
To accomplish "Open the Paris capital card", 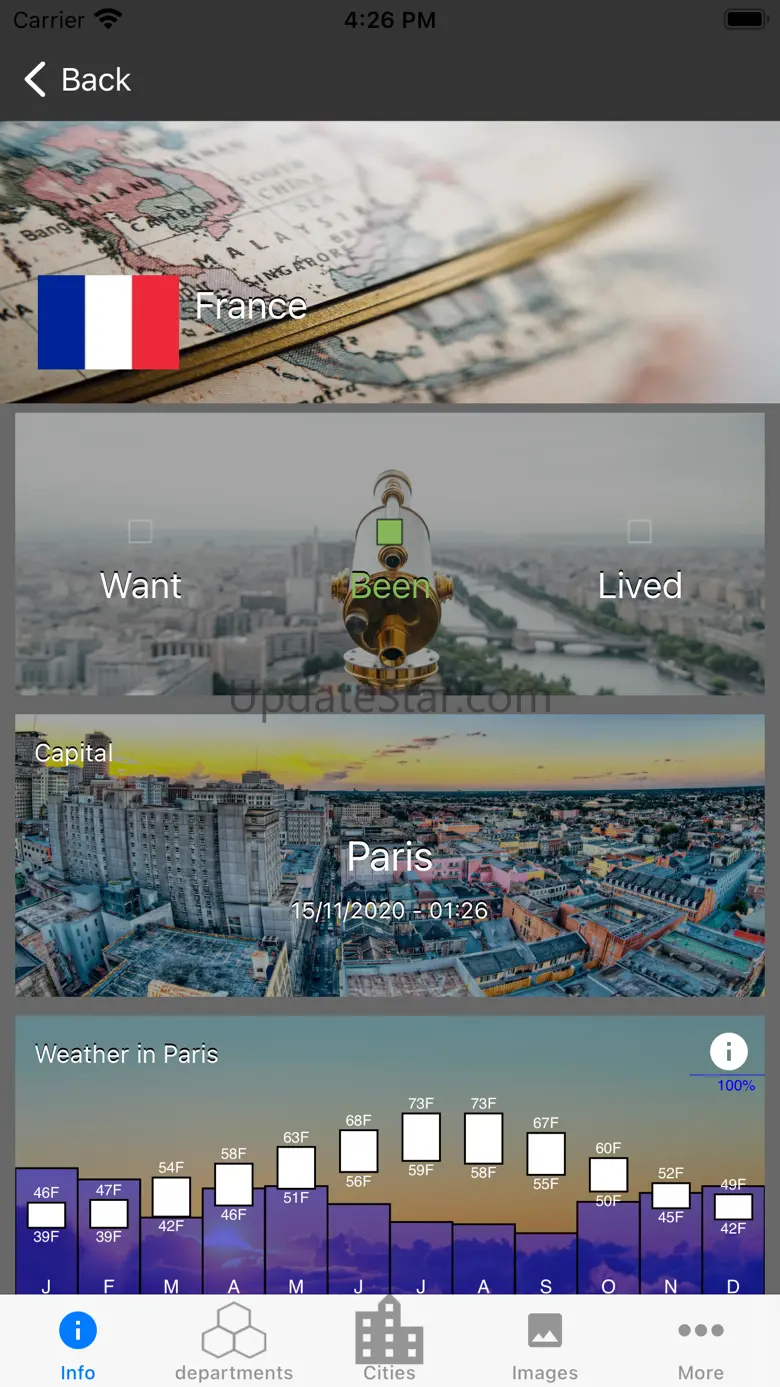I will click(390, 855).
